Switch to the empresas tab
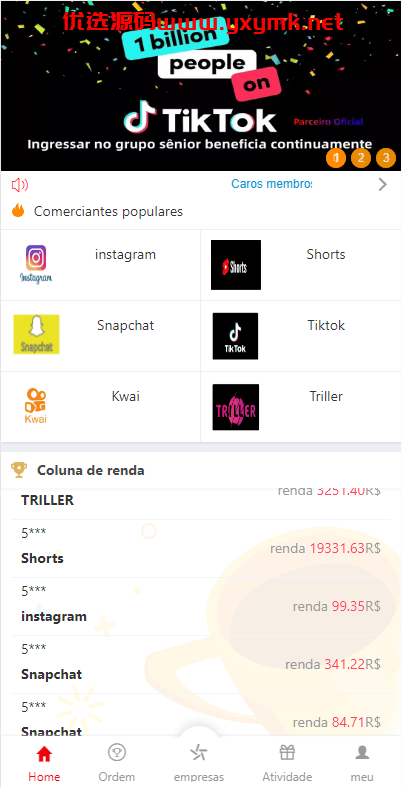The width and height of the screenshot is (402, 788). 199,763
